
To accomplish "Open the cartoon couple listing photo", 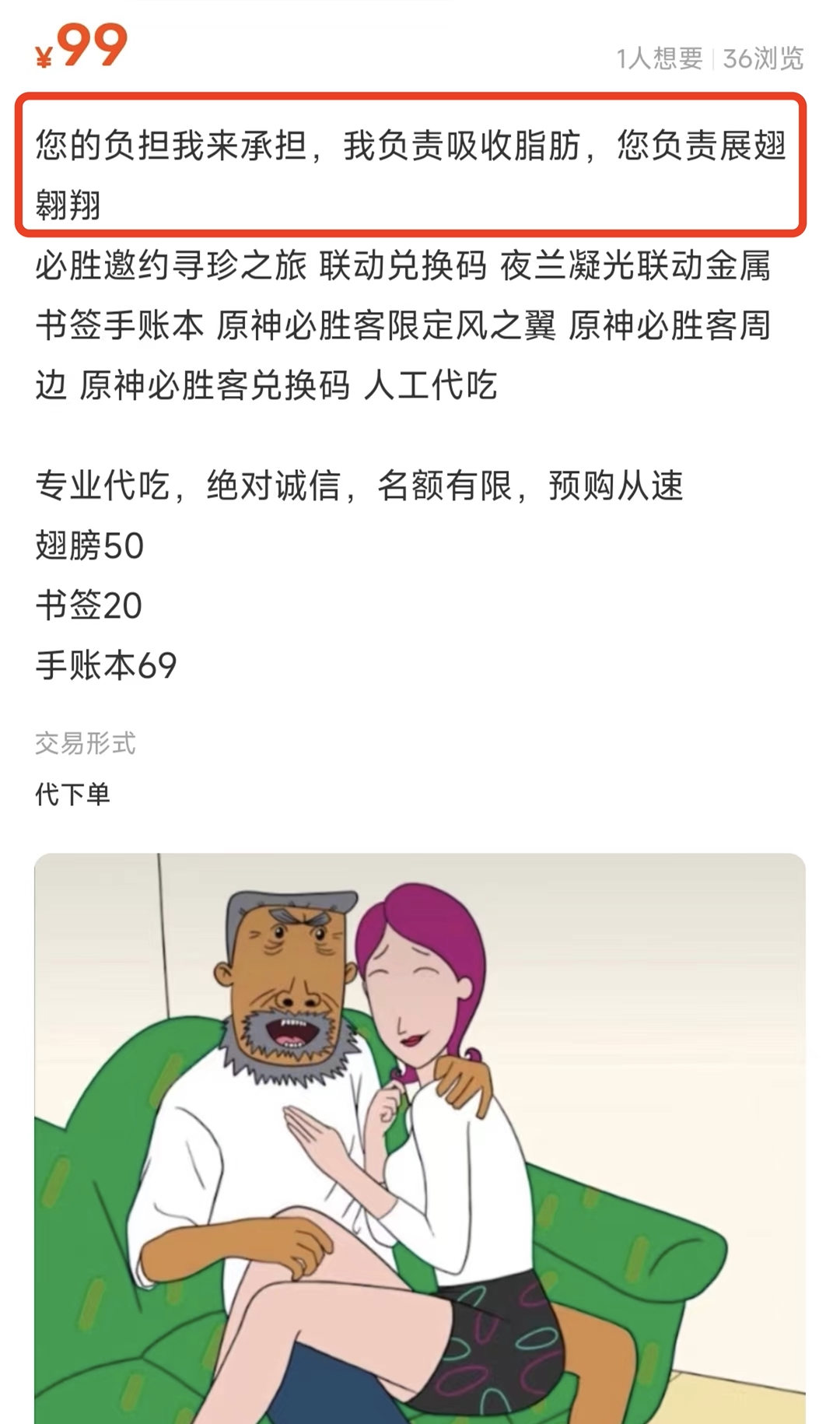I will click(420, 1136).
